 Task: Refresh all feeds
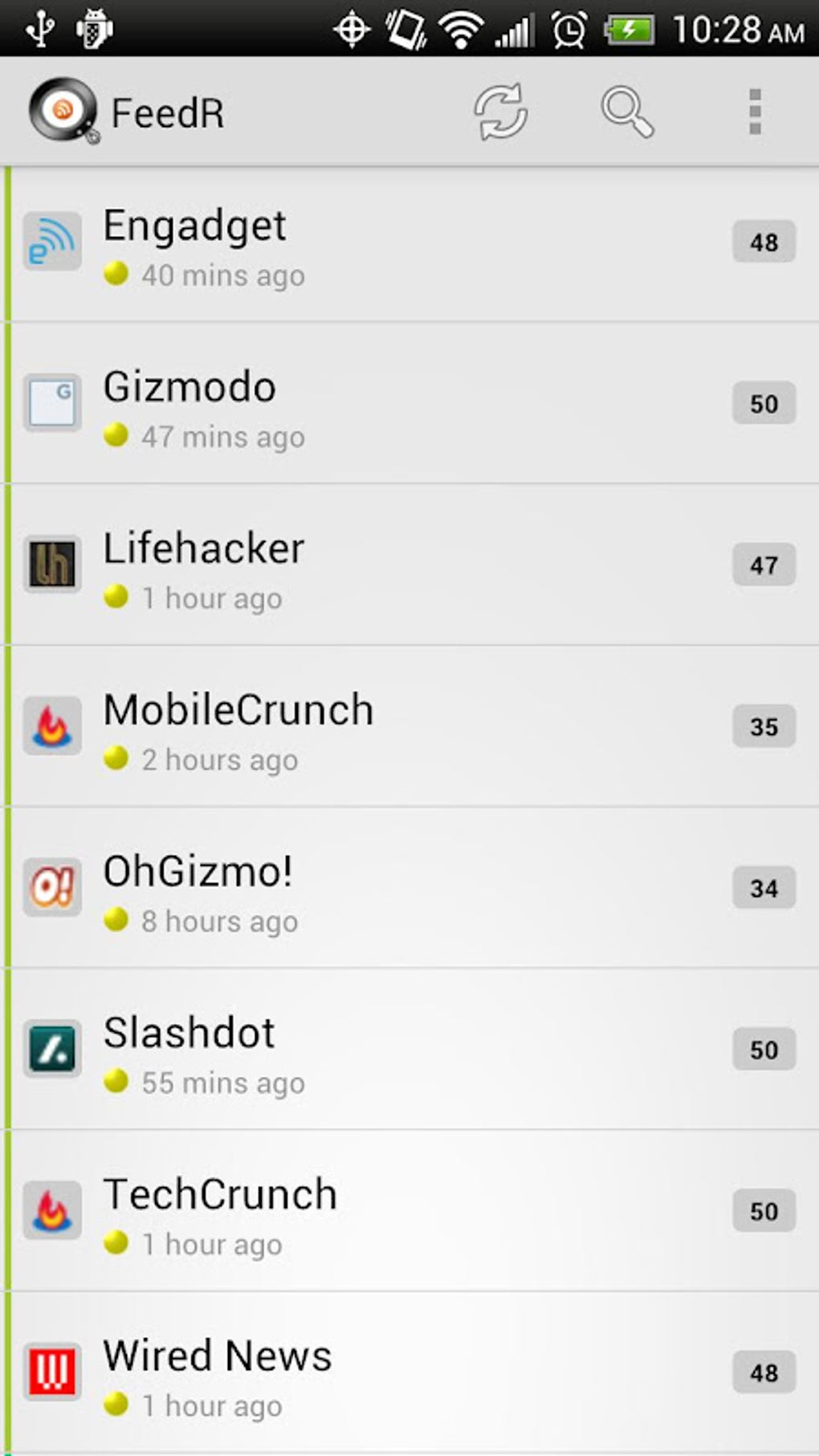[x=500, y=112]
